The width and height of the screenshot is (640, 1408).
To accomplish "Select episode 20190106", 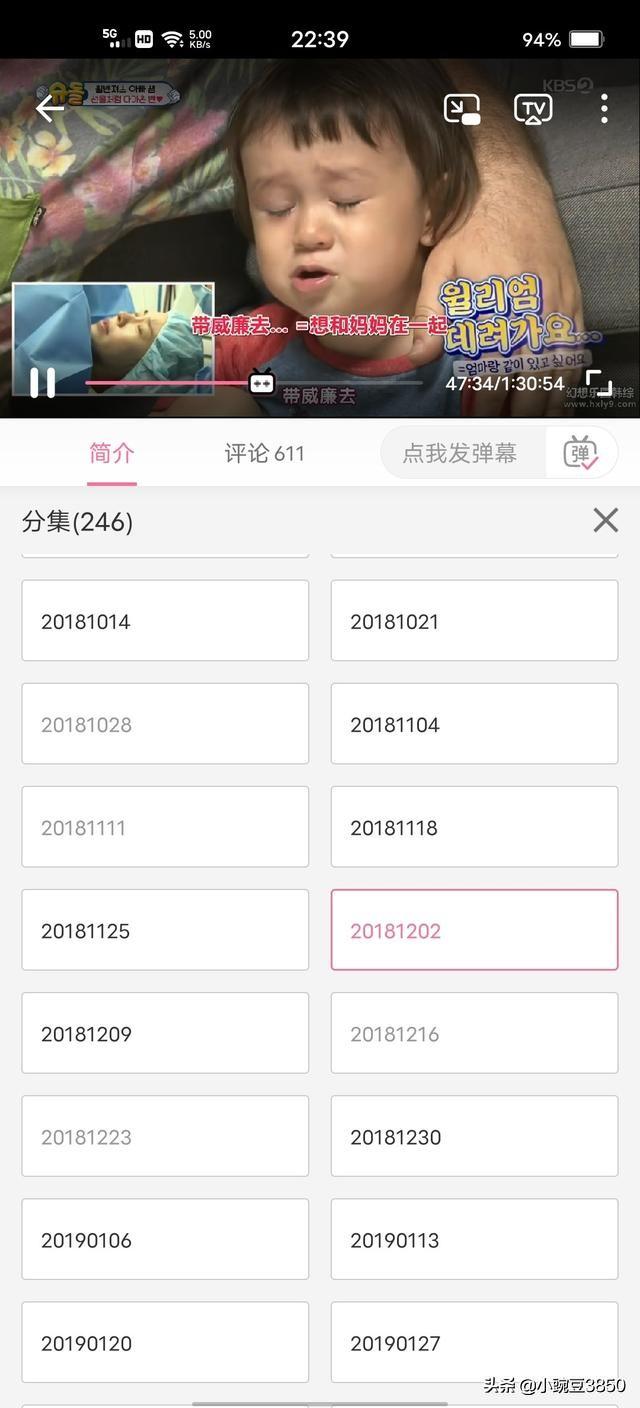I will coord(165,1239).
